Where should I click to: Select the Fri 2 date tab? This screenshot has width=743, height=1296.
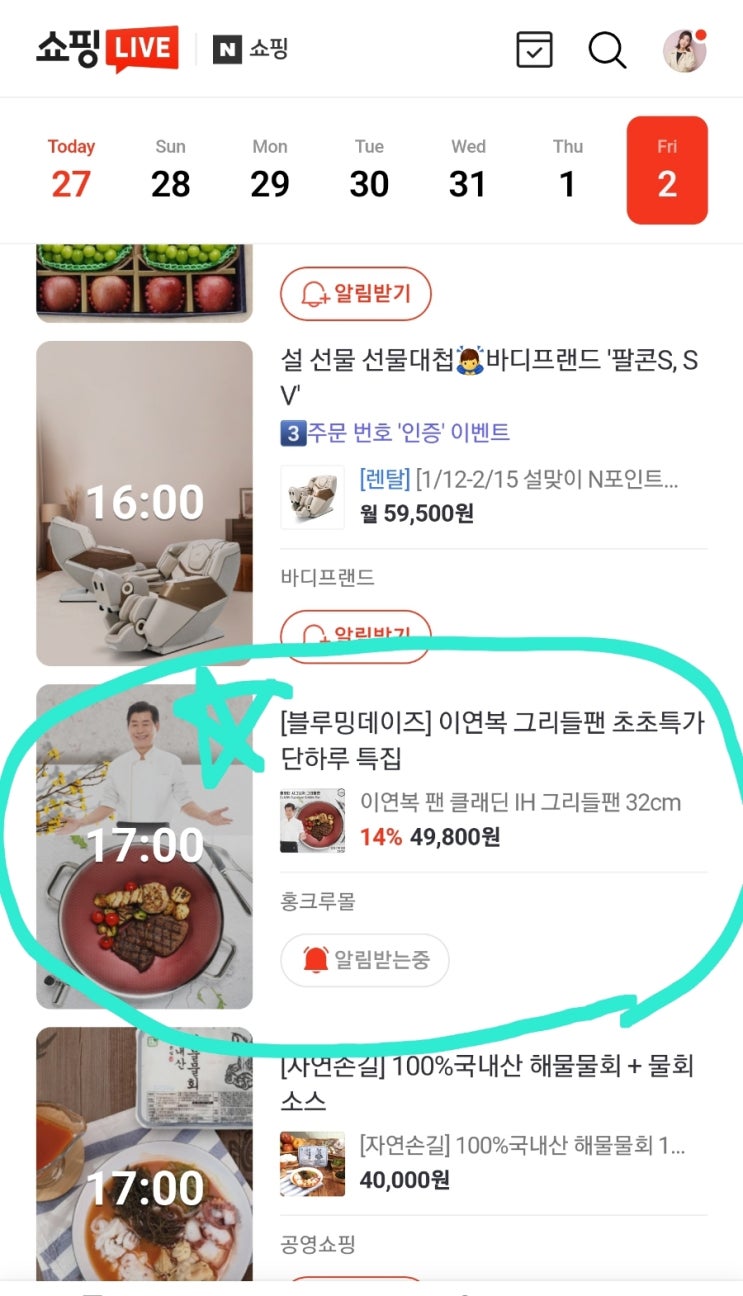(x=667, y=170)
